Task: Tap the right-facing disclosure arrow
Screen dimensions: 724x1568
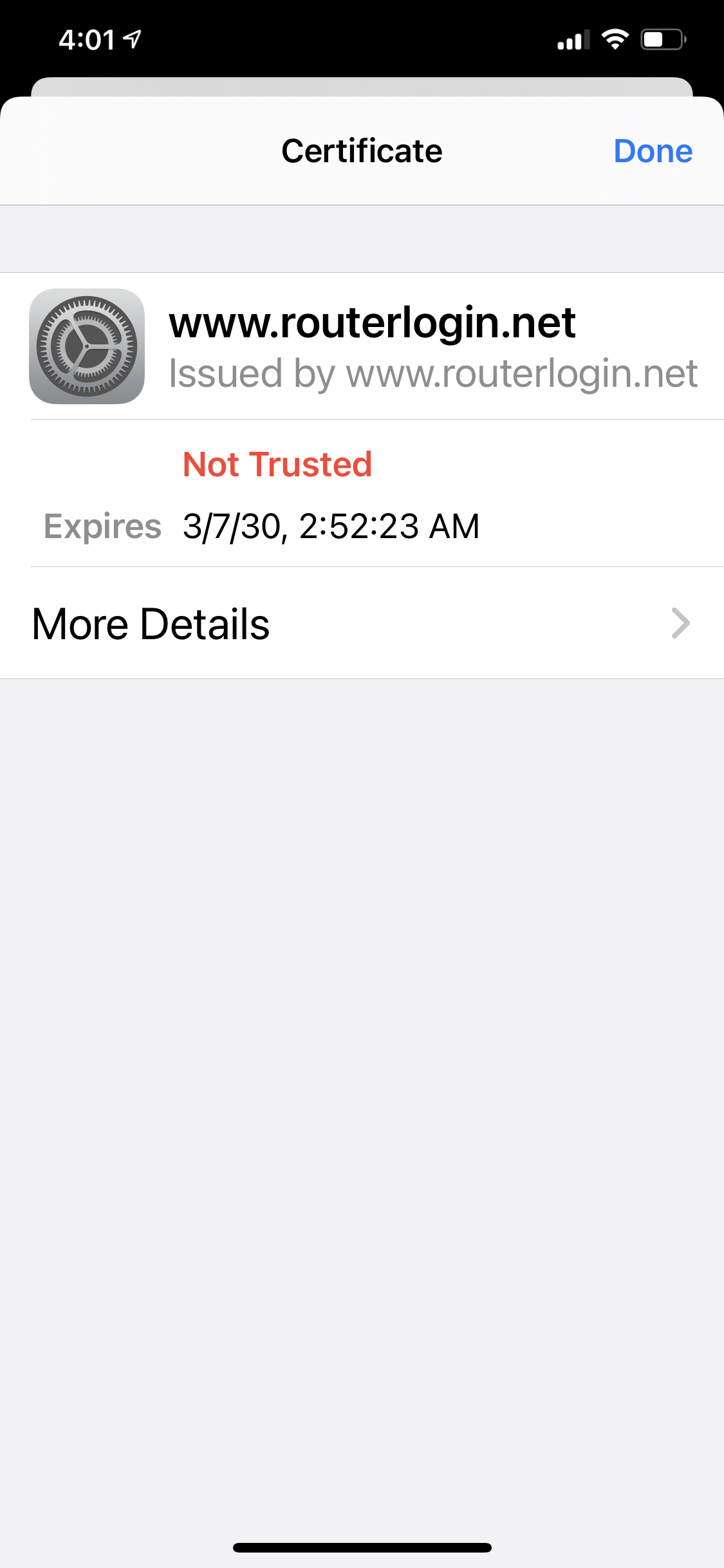Action: point(679,622)
